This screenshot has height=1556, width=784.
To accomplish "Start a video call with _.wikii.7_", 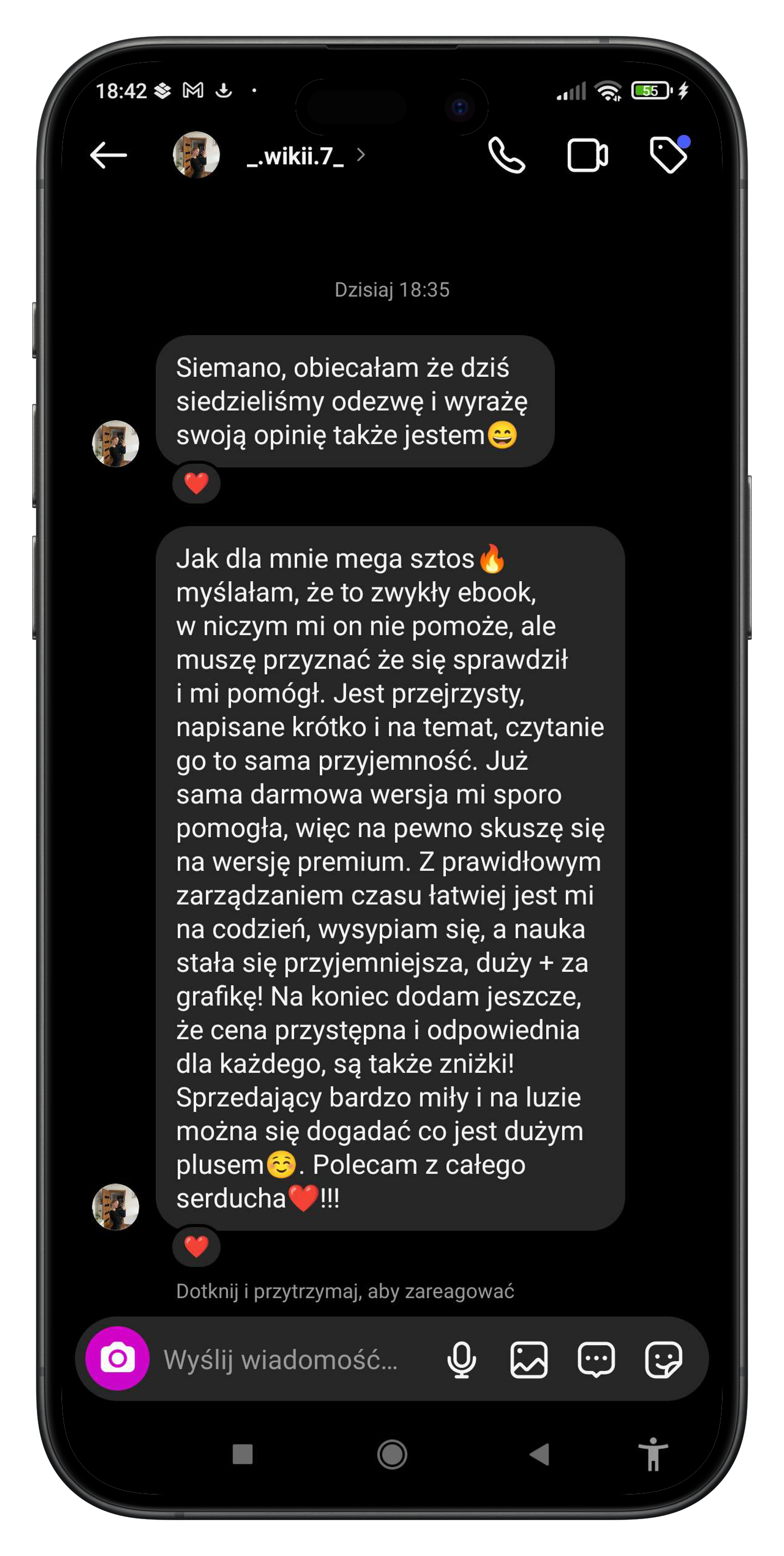I will [587, 155].
